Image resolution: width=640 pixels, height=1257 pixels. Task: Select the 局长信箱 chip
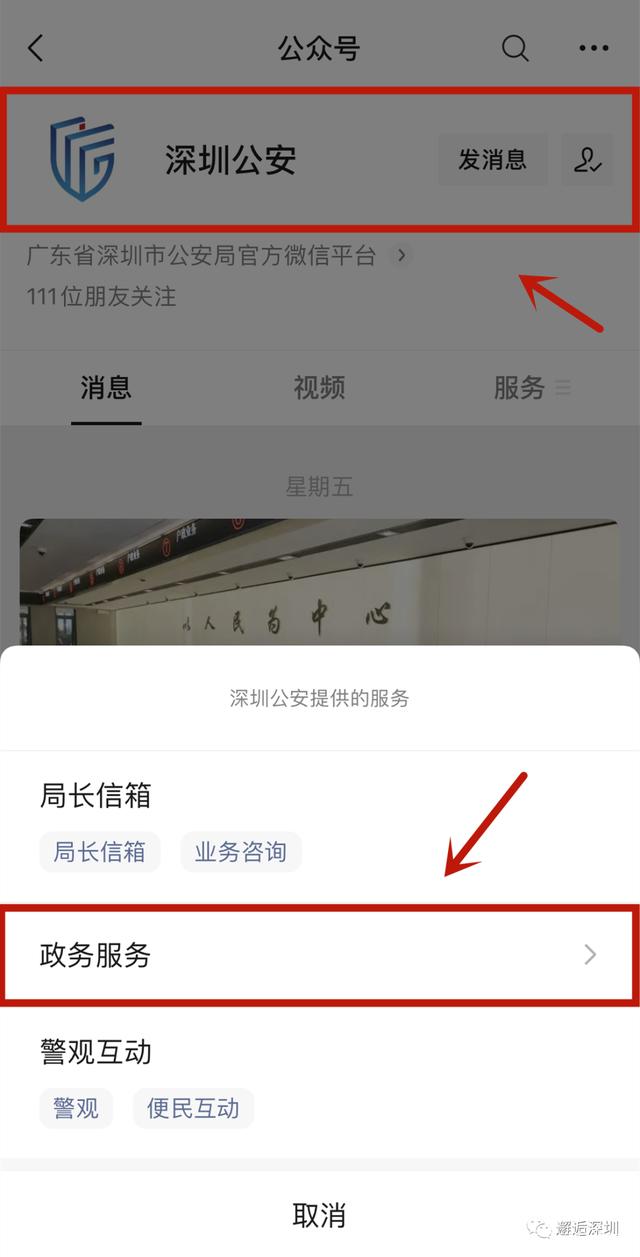pos(100,852)
